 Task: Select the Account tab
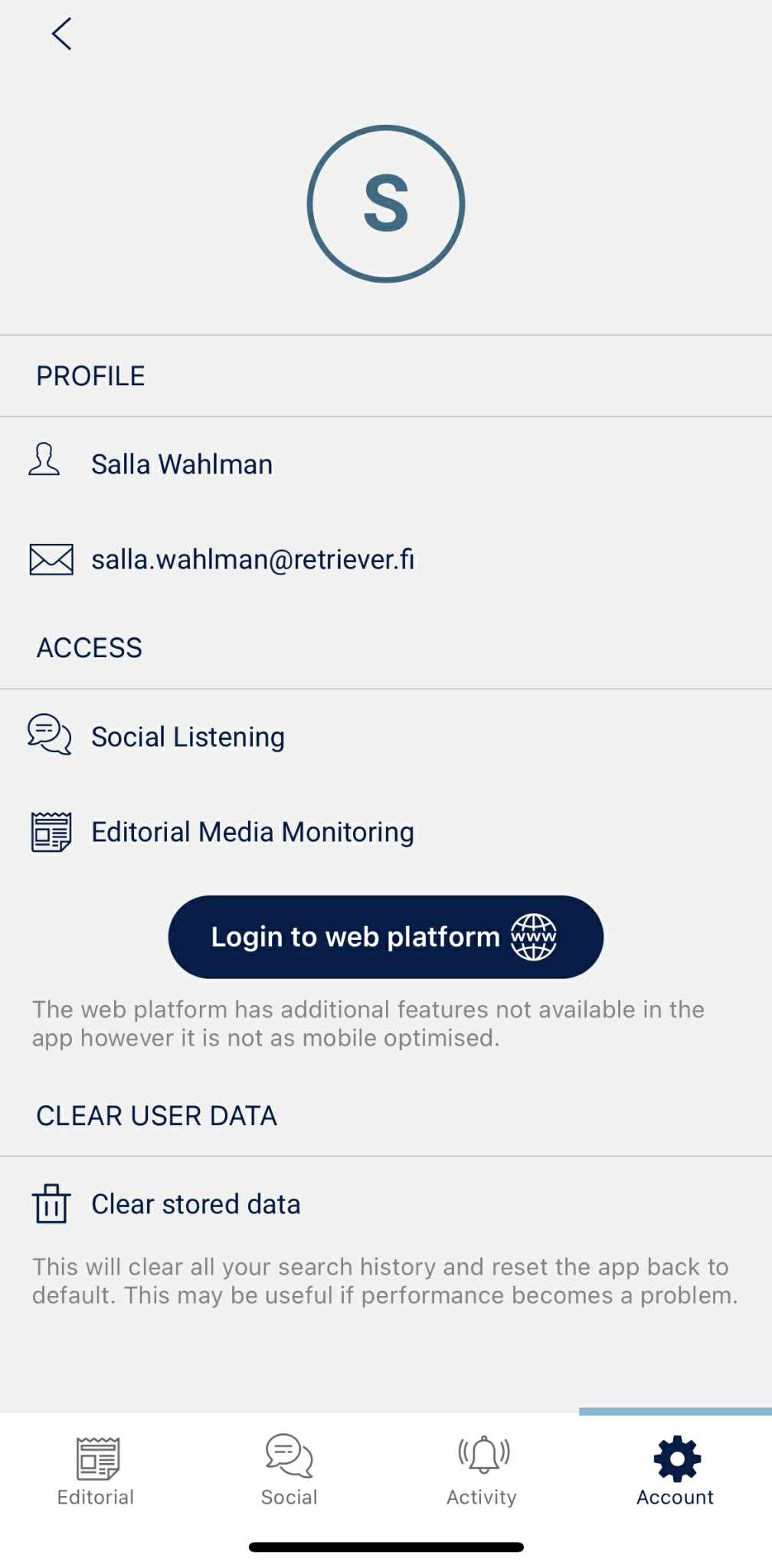[x=675, y=1471]
